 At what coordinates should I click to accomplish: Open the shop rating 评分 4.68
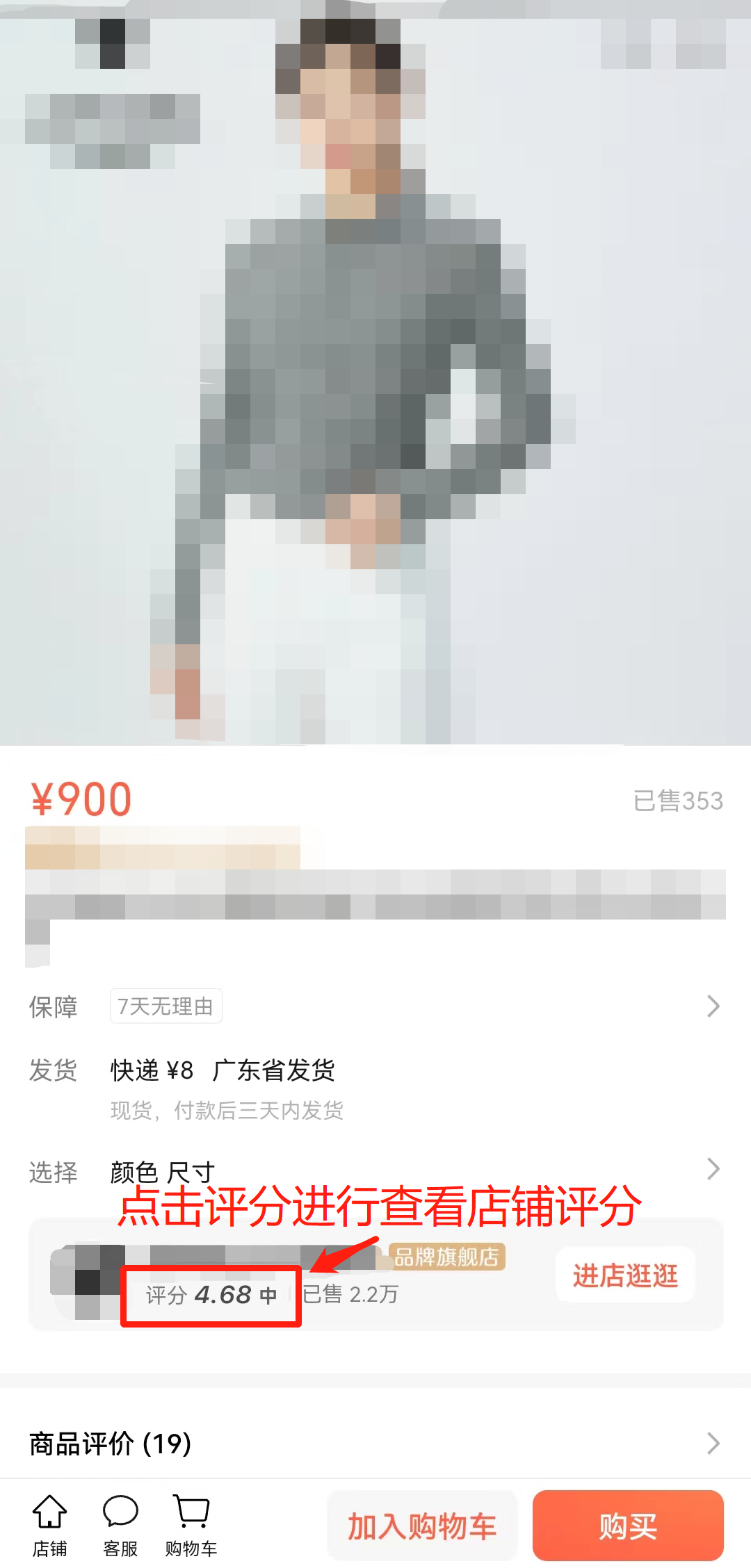209,1294
